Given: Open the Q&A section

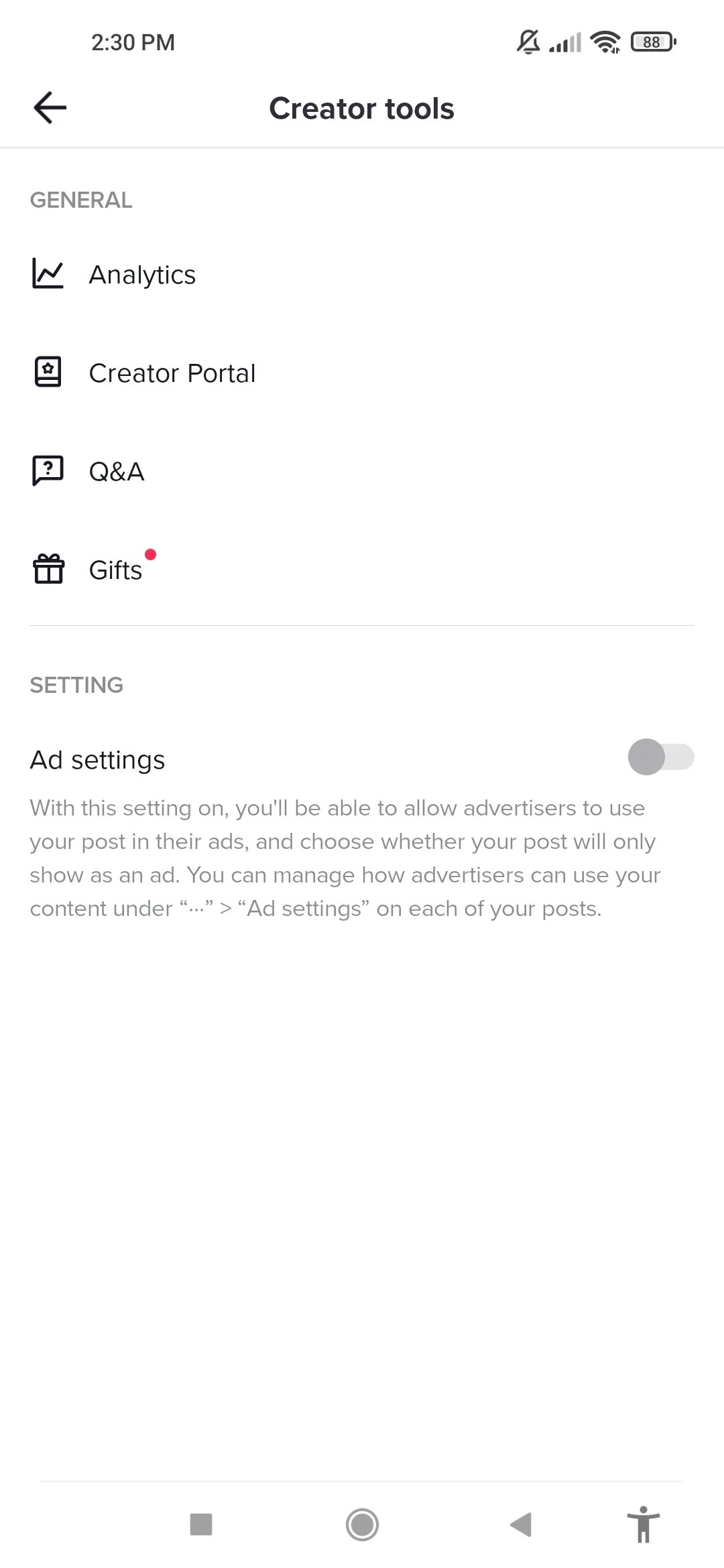Looking at the screenshot, I should pyautogui.click(x=117, y=472).
